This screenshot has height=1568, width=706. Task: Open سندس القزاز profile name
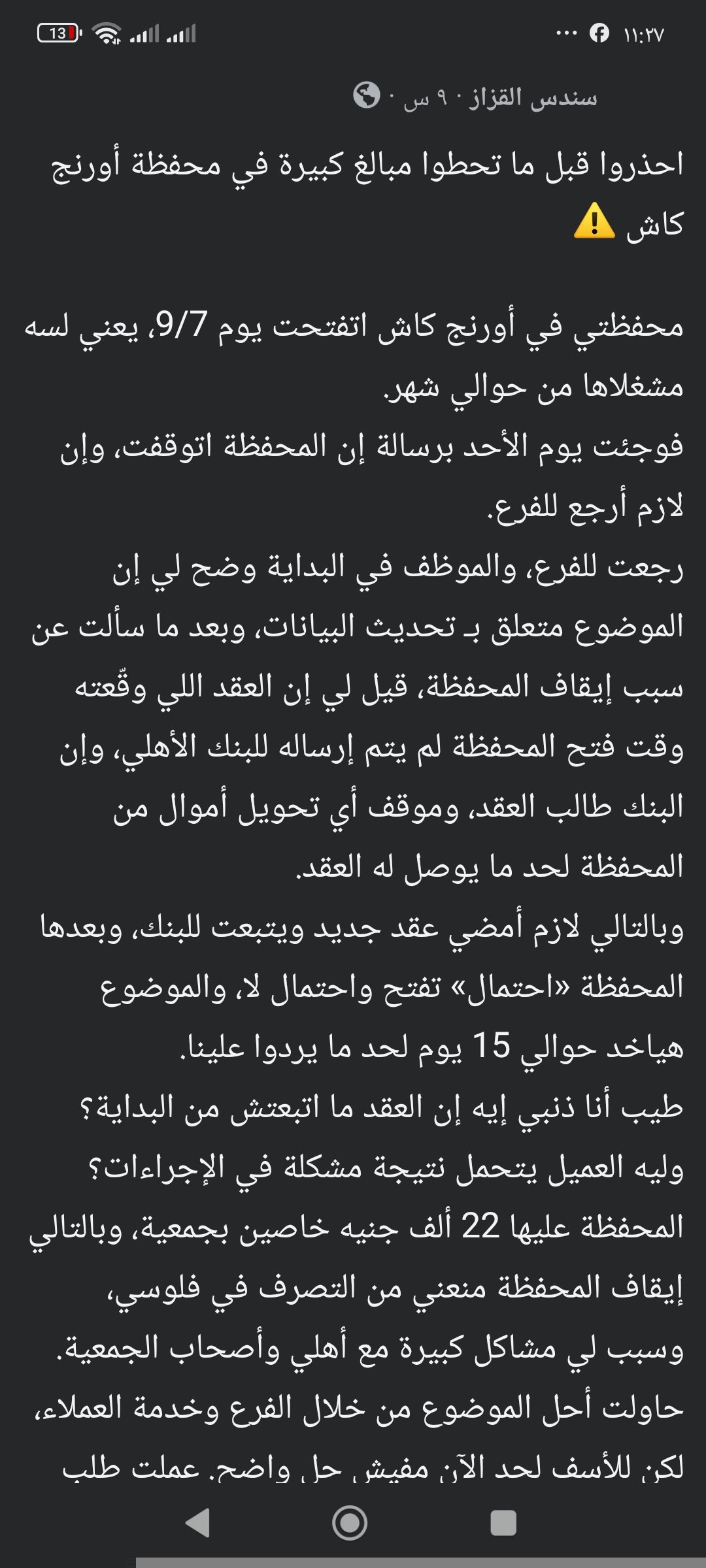pyautogui.click(x=533, y=97)
